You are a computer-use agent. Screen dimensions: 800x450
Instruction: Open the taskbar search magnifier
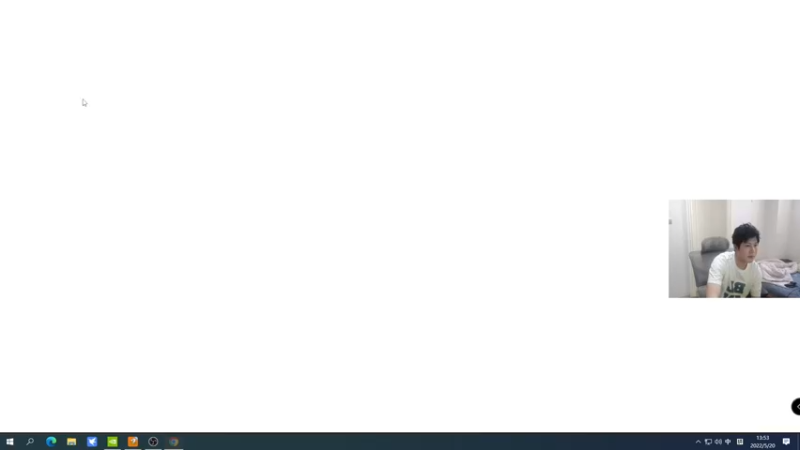coord(30,441)
